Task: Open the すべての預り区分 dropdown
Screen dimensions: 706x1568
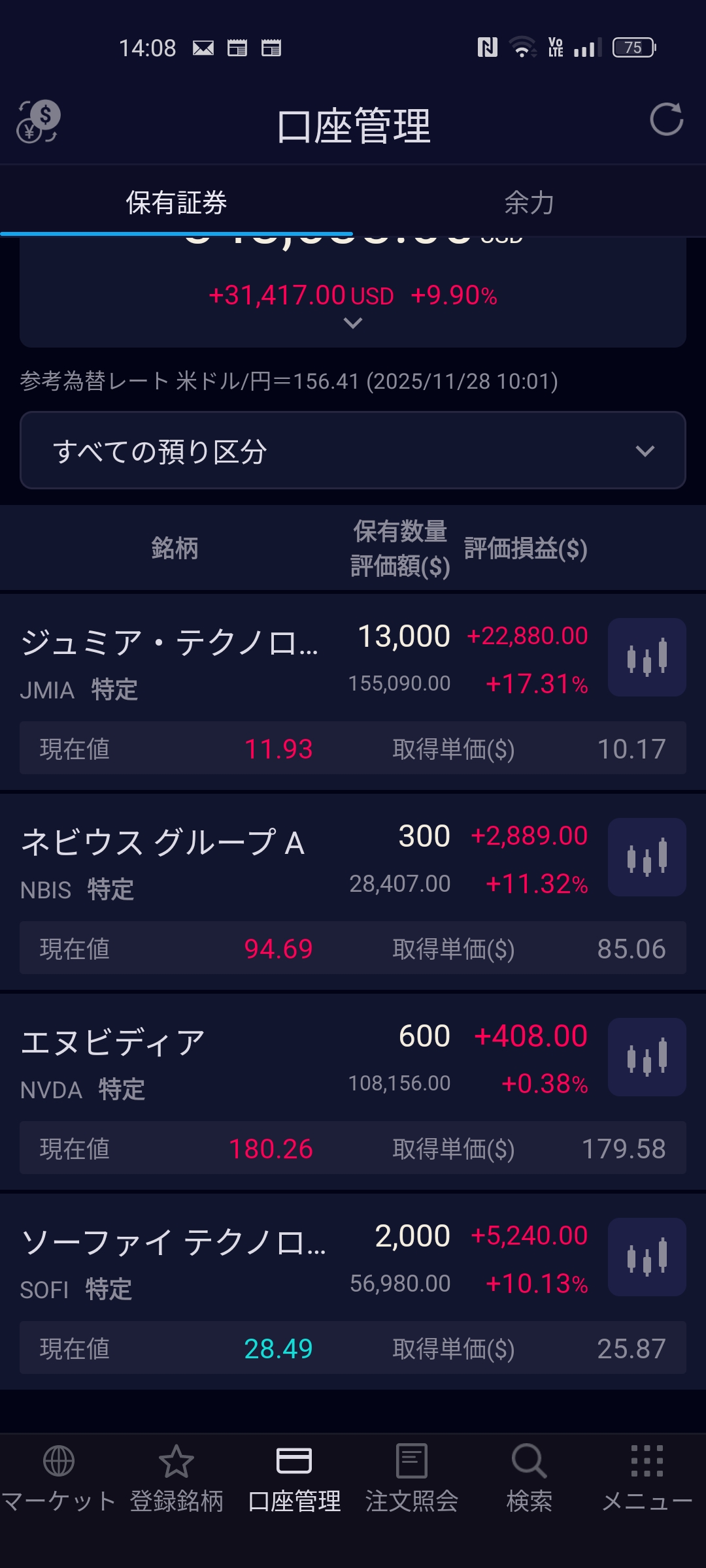Action: (x=353, y=451)
